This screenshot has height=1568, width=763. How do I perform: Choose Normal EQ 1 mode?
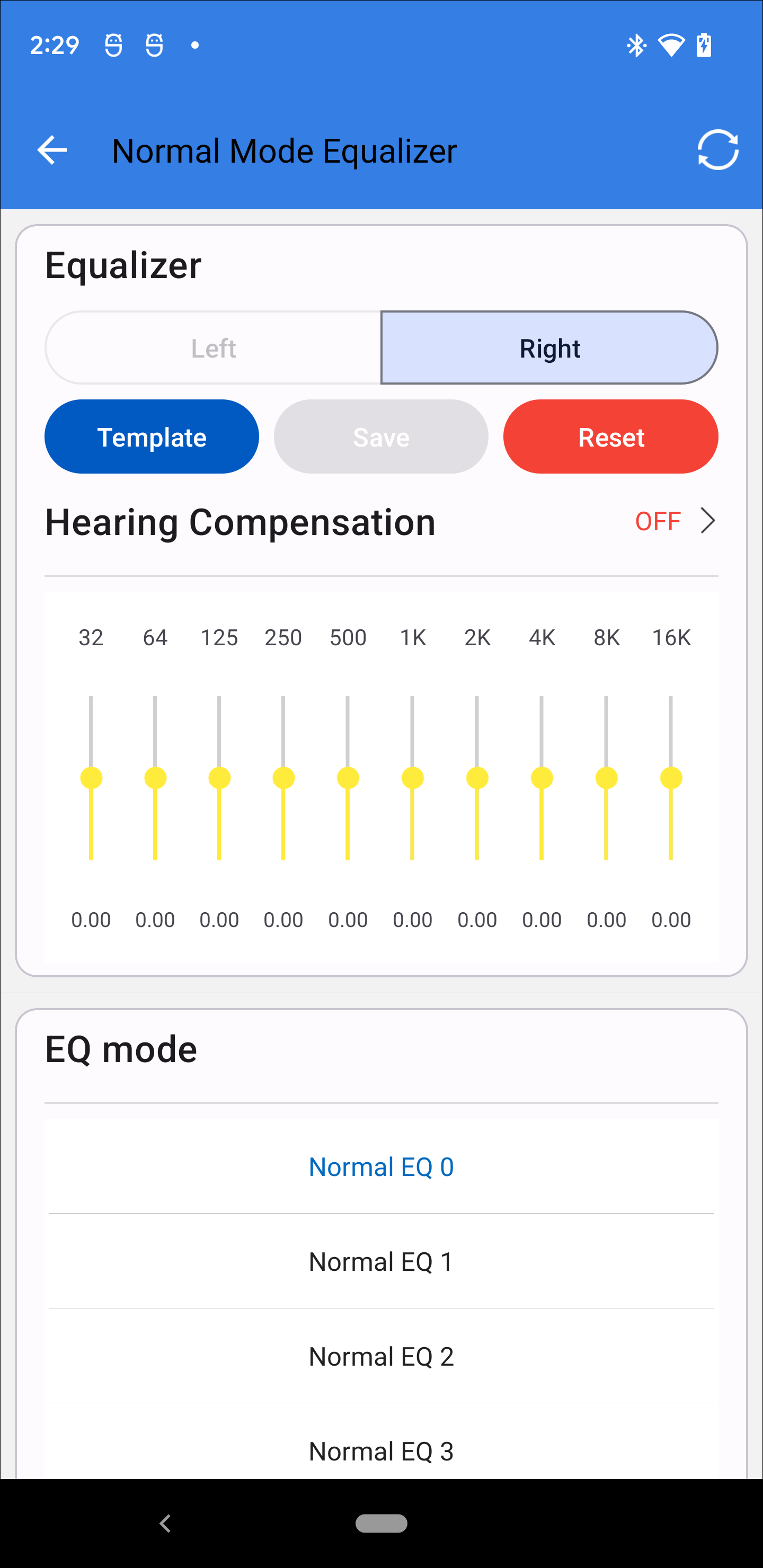click(x=381, y=1261)
